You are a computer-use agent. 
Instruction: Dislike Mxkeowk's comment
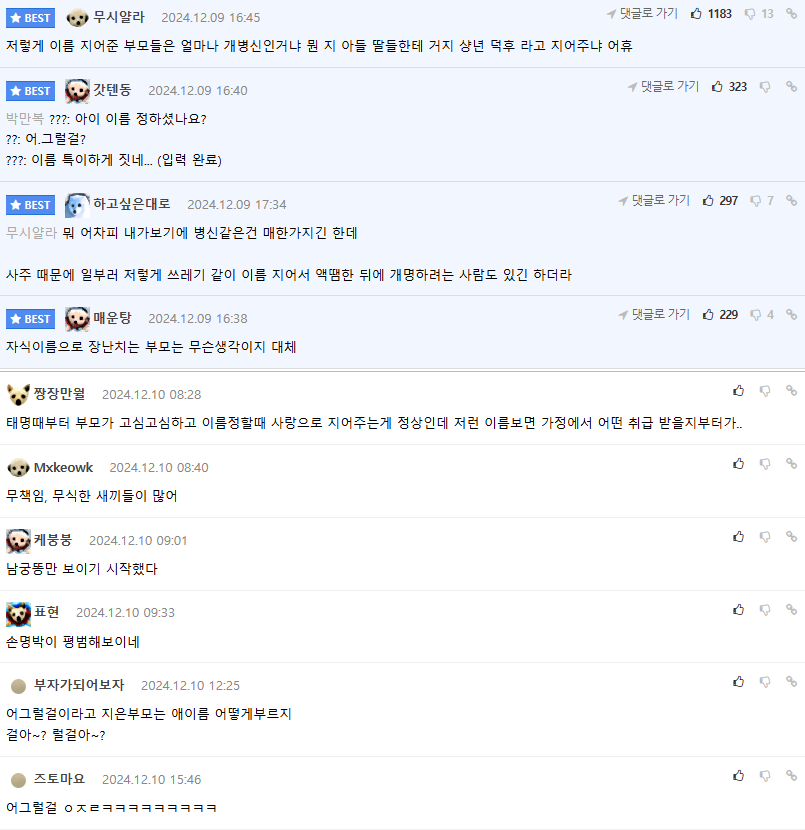765,464
